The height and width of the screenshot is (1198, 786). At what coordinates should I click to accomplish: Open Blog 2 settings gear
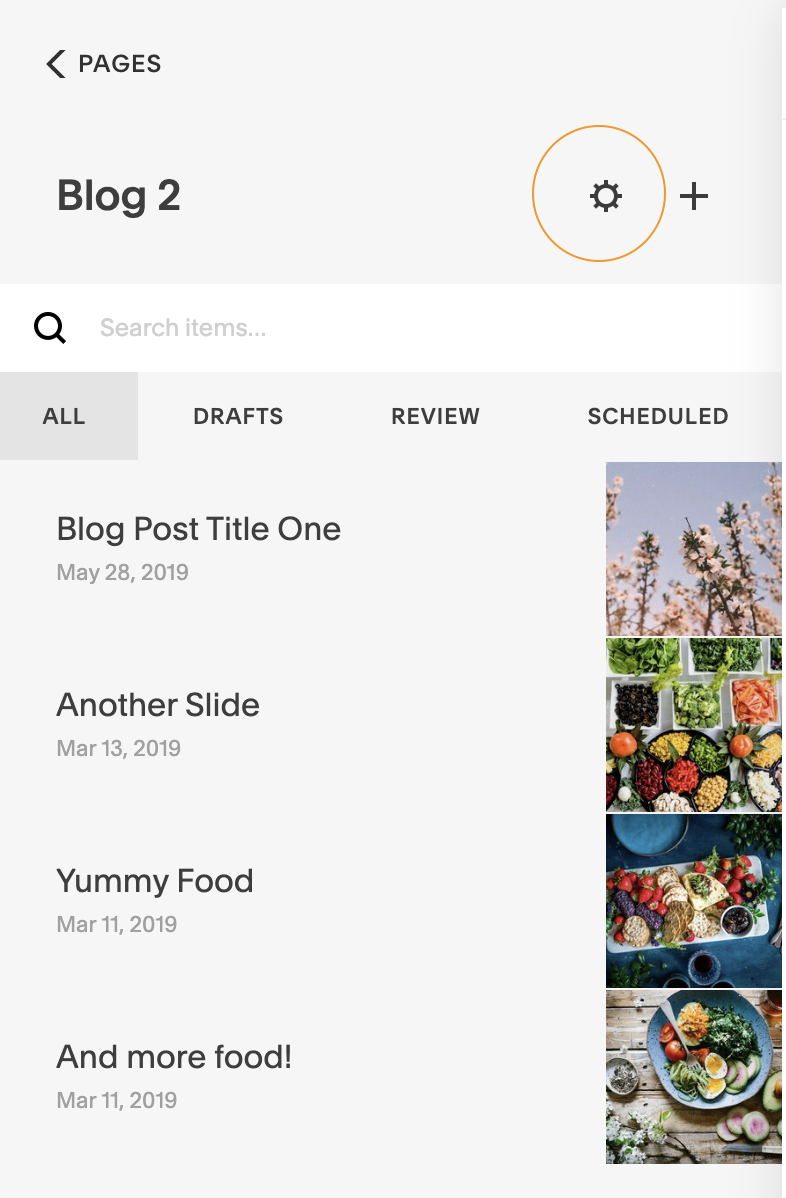tap(605, 196)
